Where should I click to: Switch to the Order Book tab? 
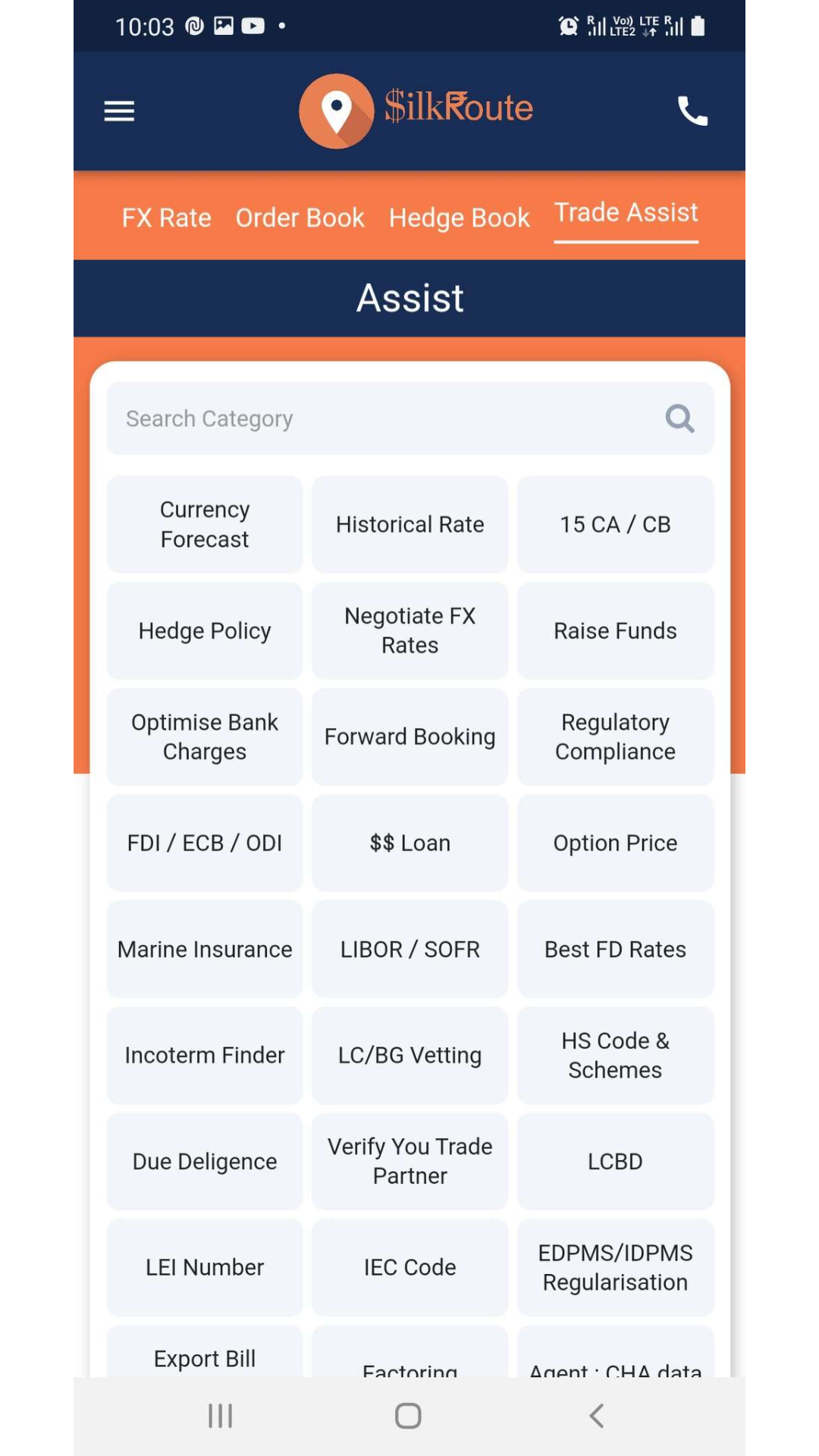click(x=300, y=218)
